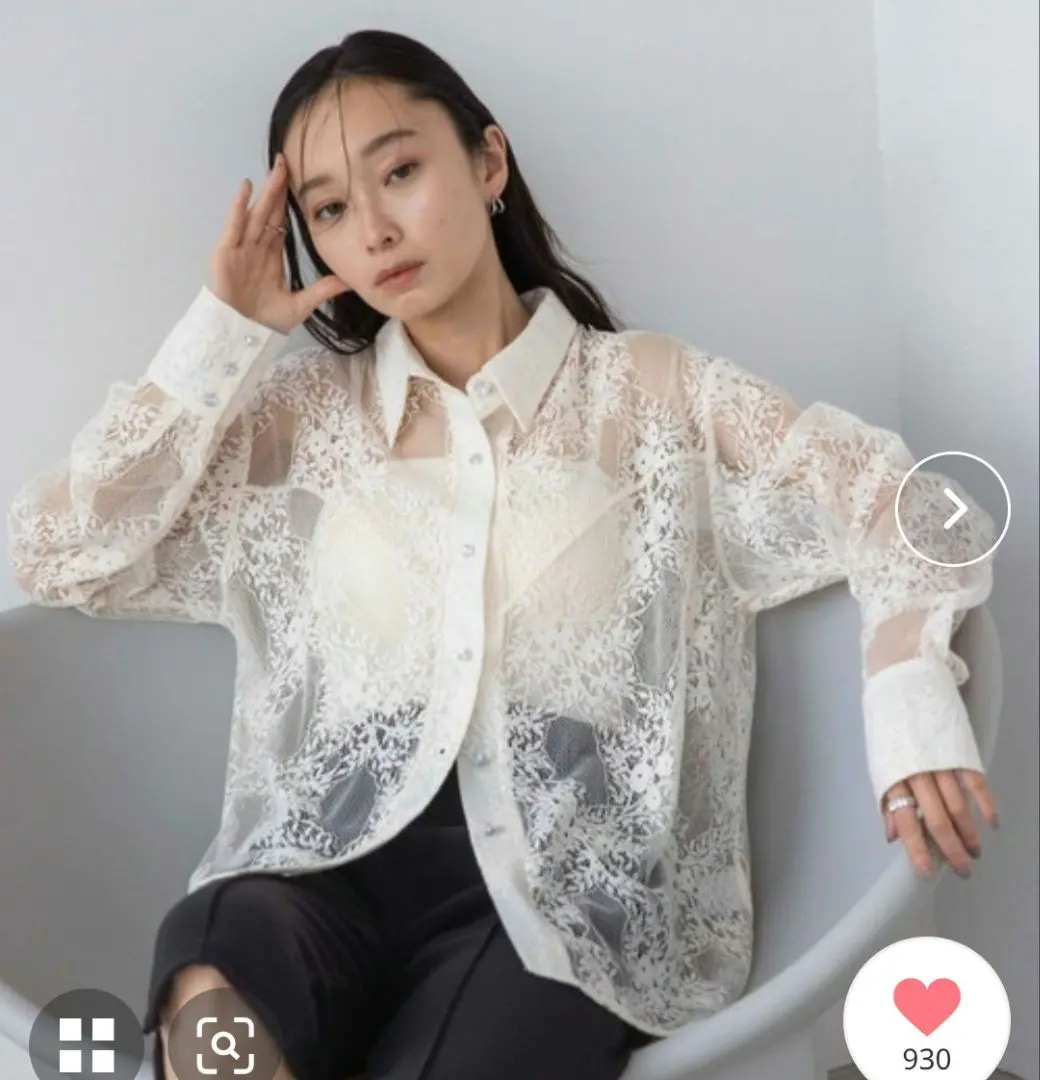Image resolution: width=1040 pixels, height=1080 pixels.
Task: Open the image grid view
Action: (86, 1043)
